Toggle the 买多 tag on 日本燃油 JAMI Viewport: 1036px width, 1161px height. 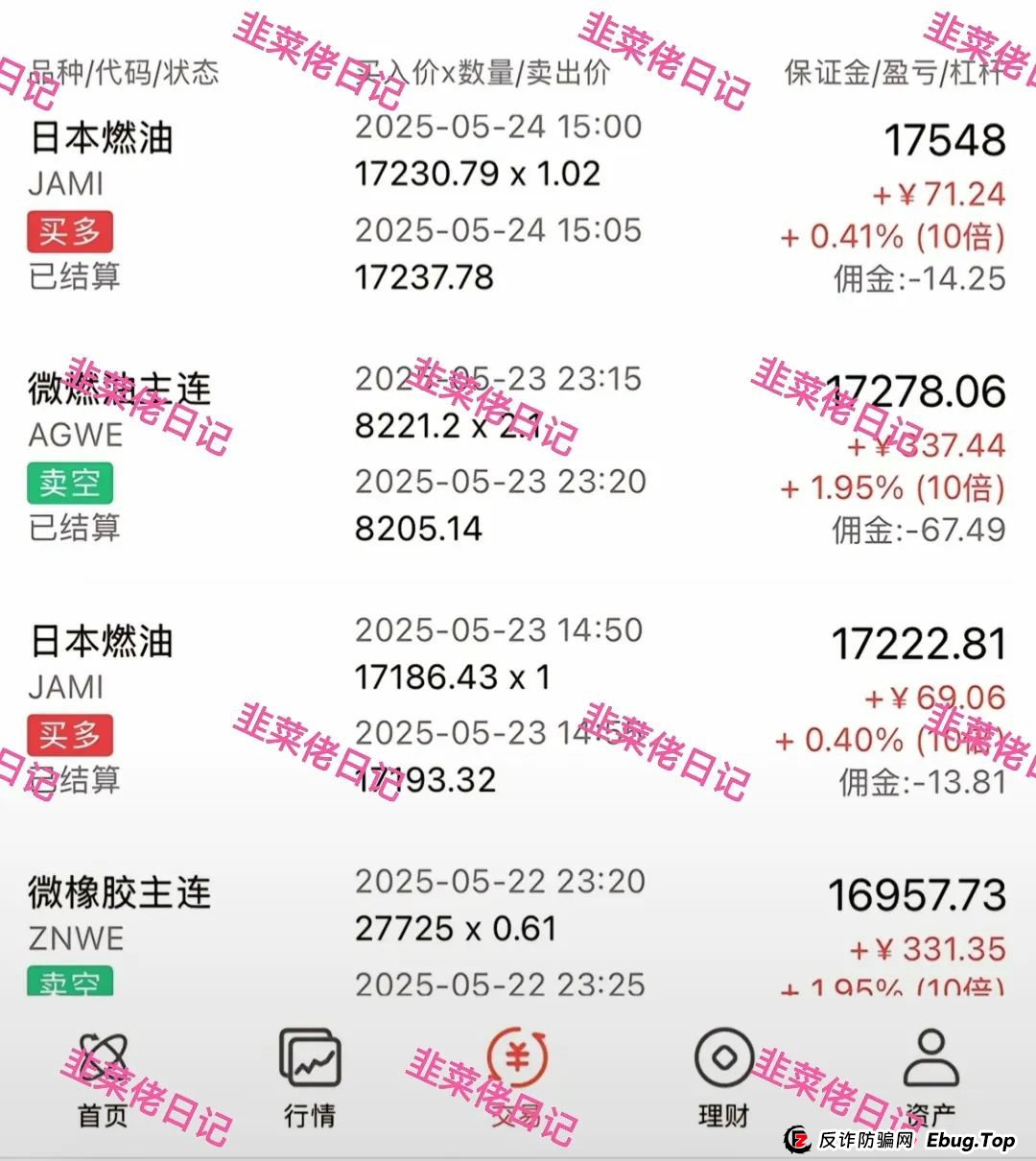click(70, 232)
